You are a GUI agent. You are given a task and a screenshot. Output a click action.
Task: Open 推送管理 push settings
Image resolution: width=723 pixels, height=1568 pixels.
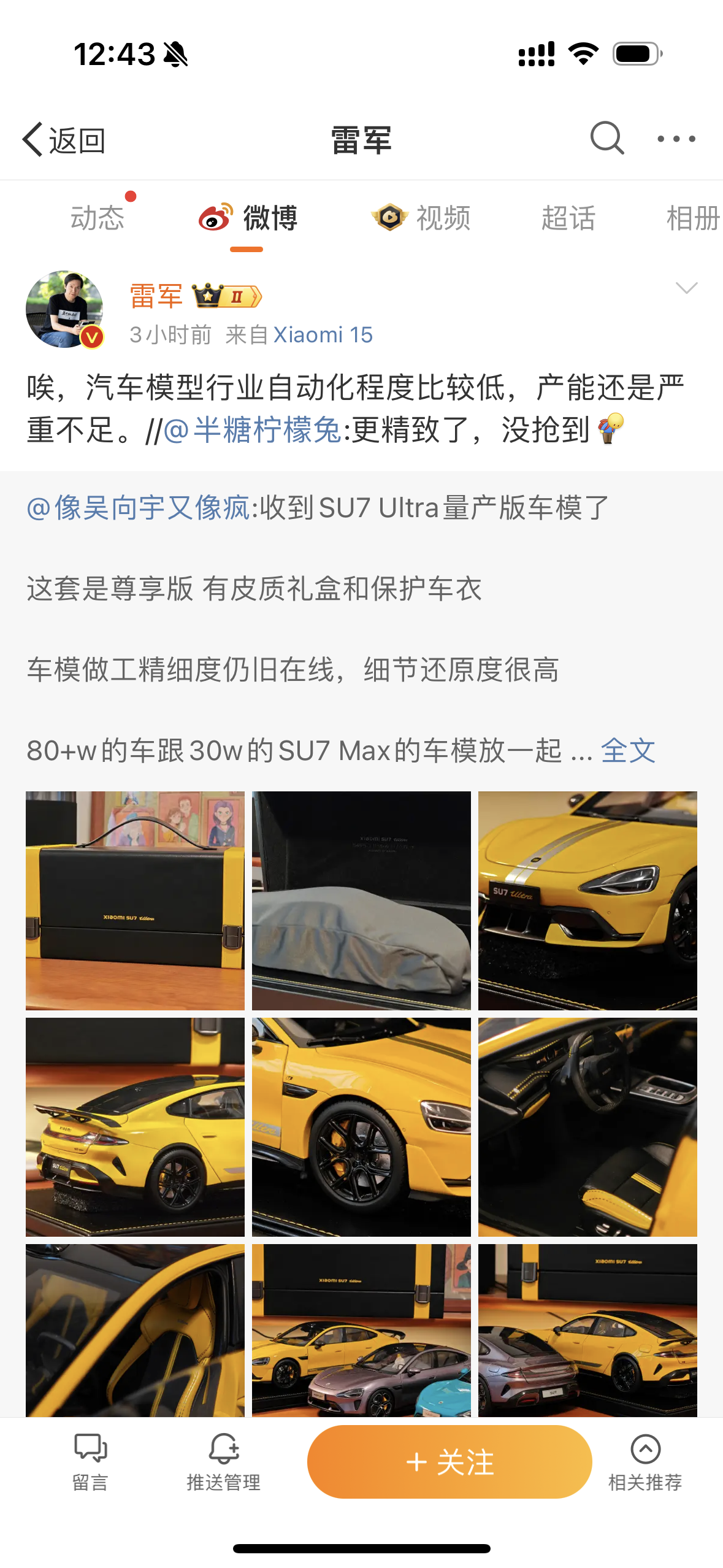click(223, 1462)
